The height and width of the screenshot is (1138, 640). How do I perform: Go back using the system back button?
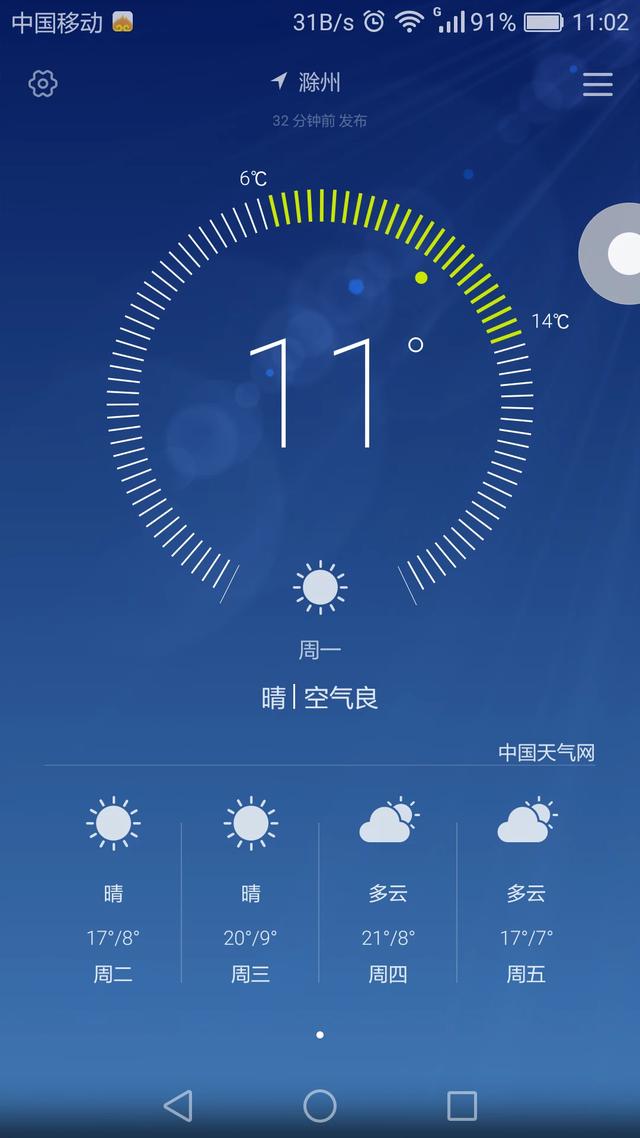178,1105
